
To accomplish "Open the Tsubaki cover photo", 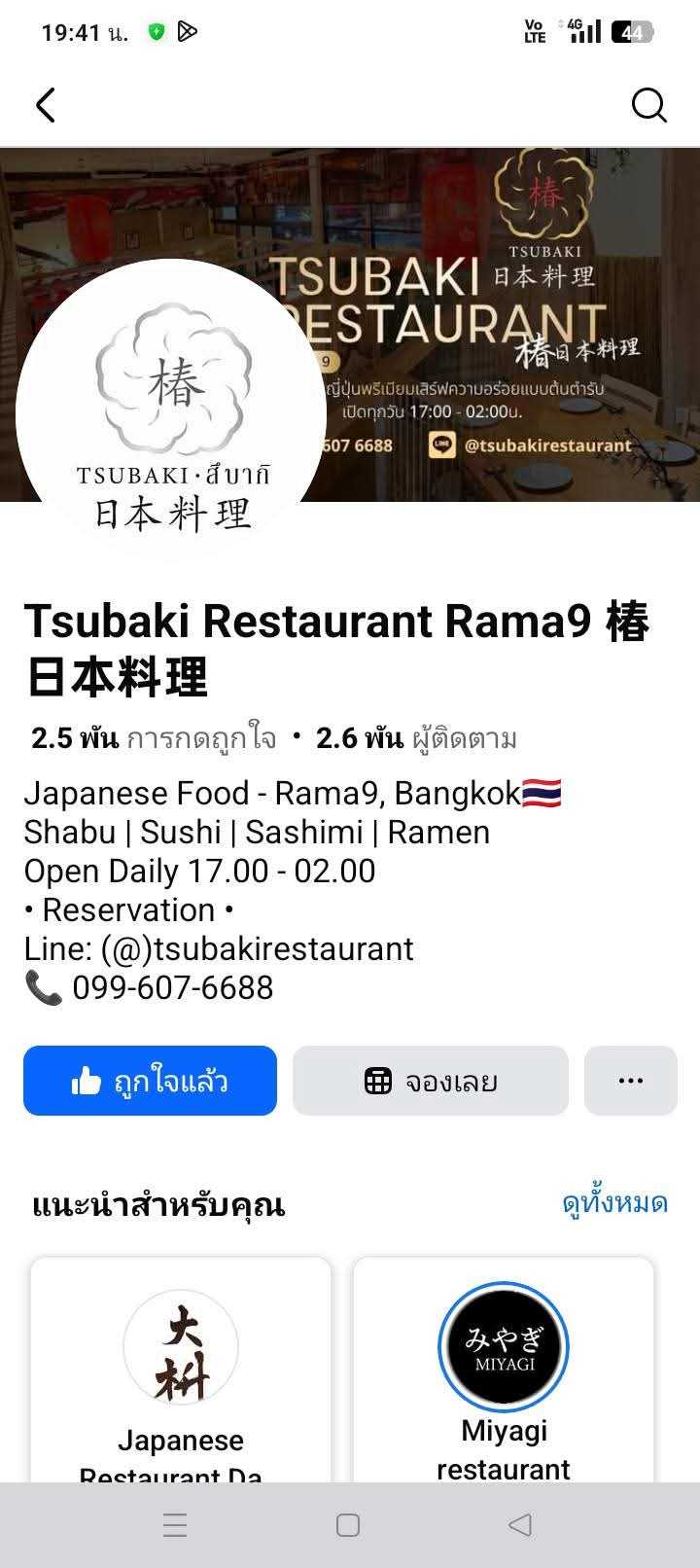I will 506,292.
